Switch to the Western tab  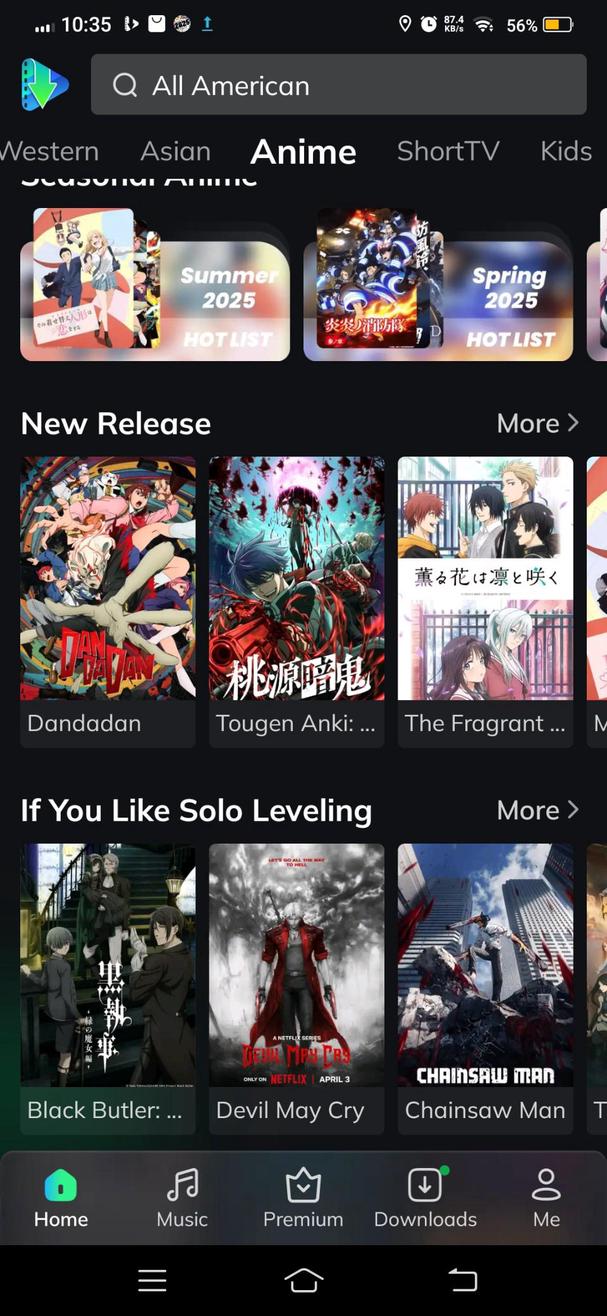tap(48, 151)
